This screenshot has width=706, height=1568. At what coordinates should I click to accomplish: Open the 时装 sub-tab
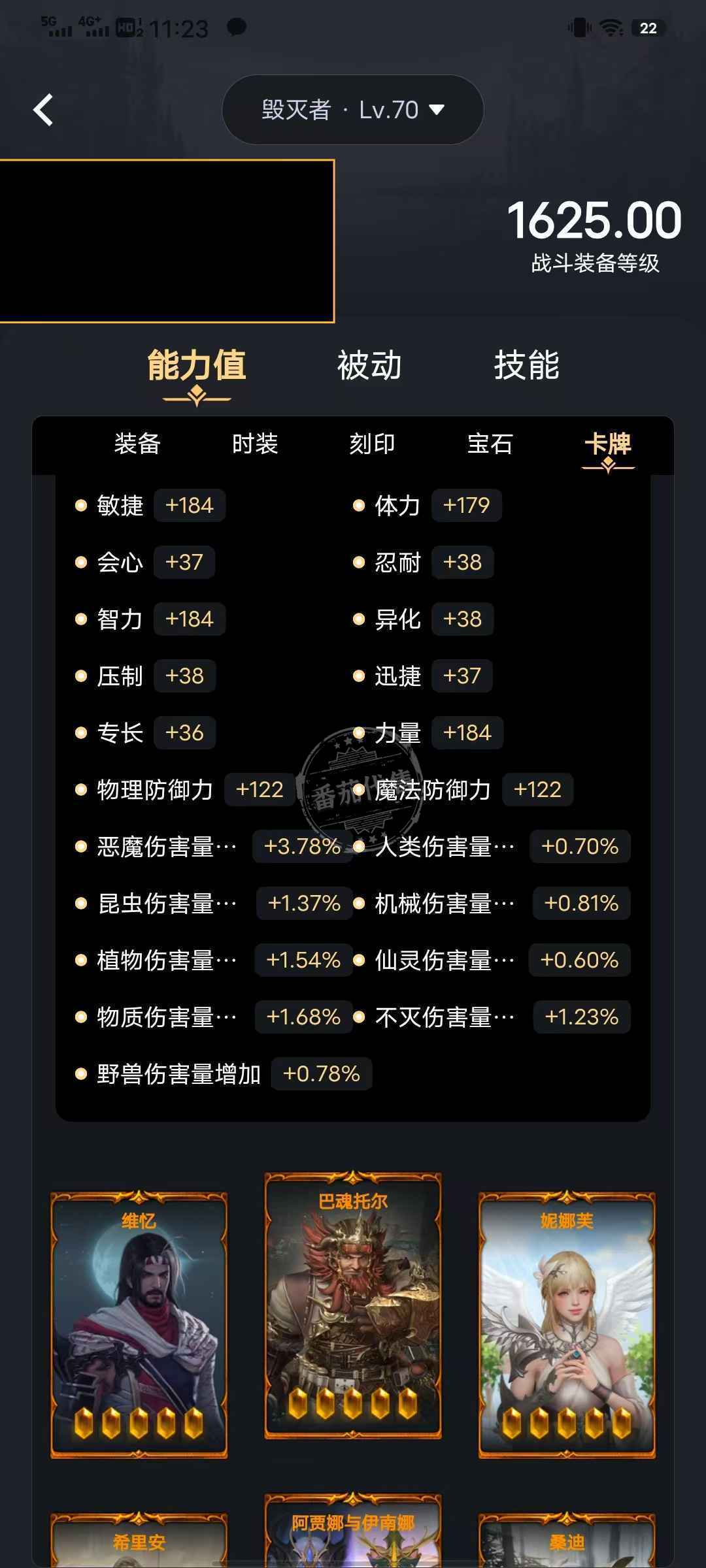(x=255, y=444)
